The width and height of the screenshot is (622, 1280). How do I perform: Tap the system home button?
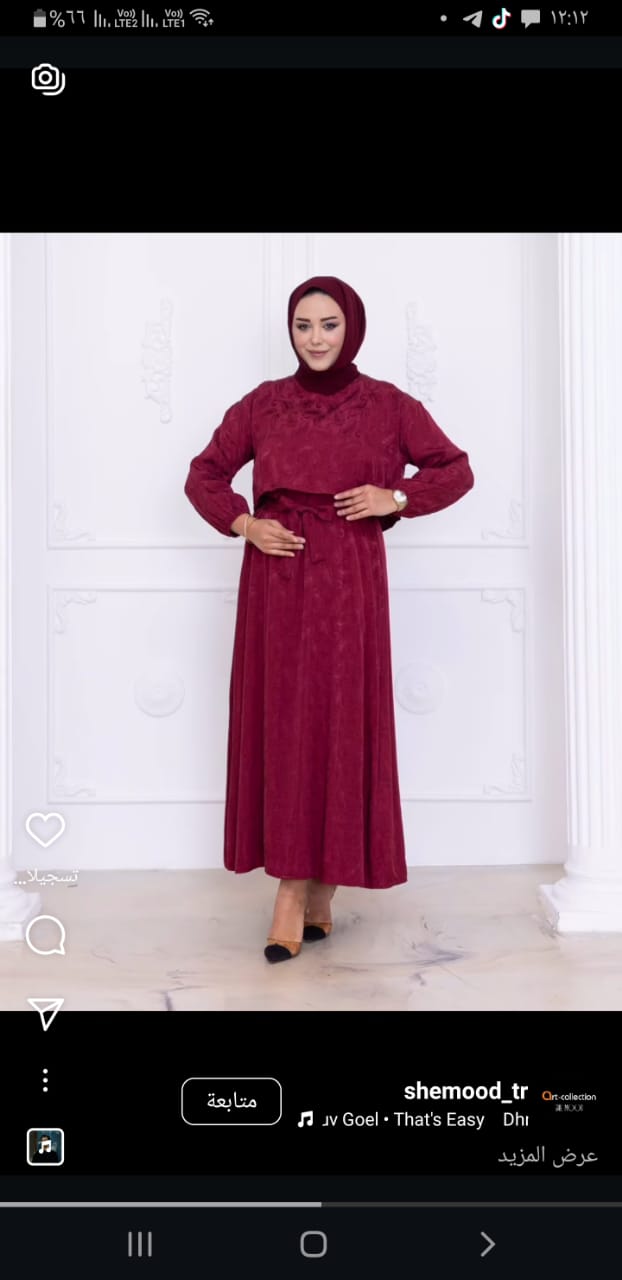coord(313,1243)
